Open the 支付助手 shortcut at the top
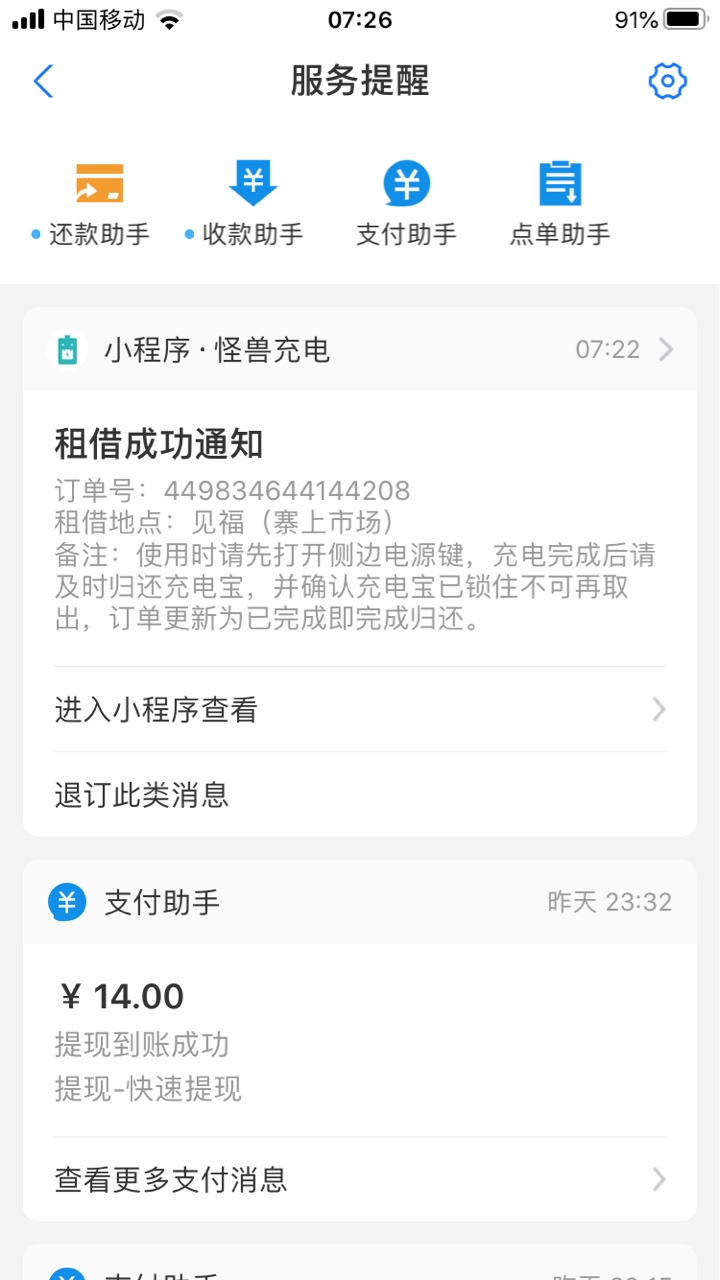 pos(406,204)
